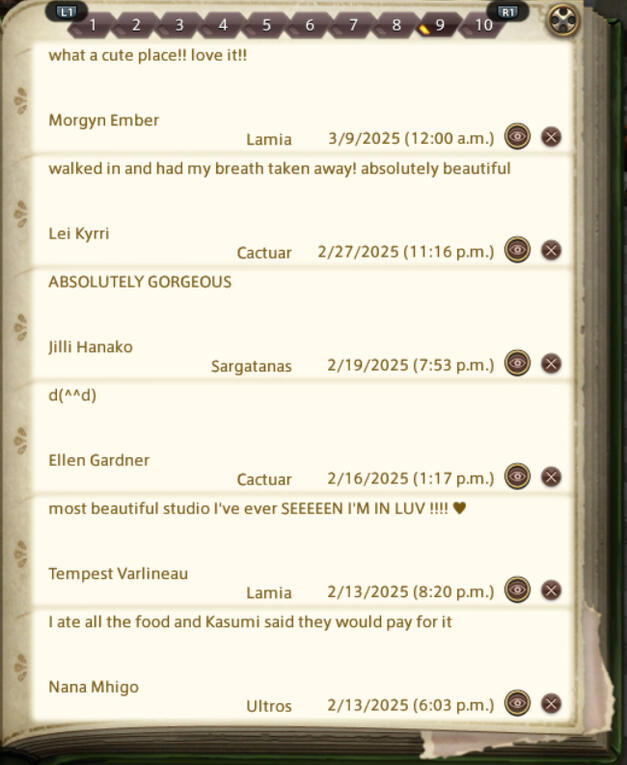View Morgyn Ember's message details
This screenshot has height=765, width=627.
tap(517, 137)
